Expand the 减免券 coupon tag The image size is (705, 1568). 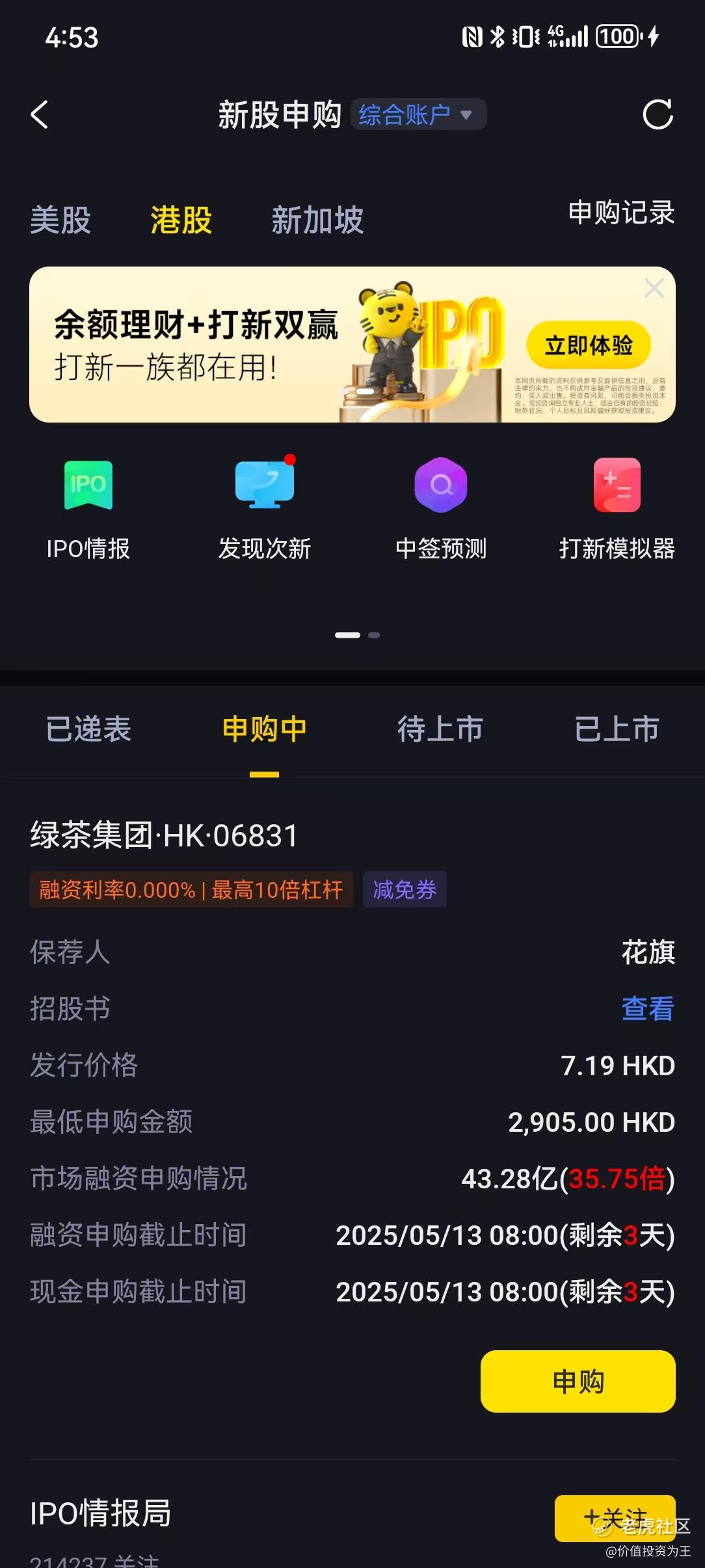point(404,889)
